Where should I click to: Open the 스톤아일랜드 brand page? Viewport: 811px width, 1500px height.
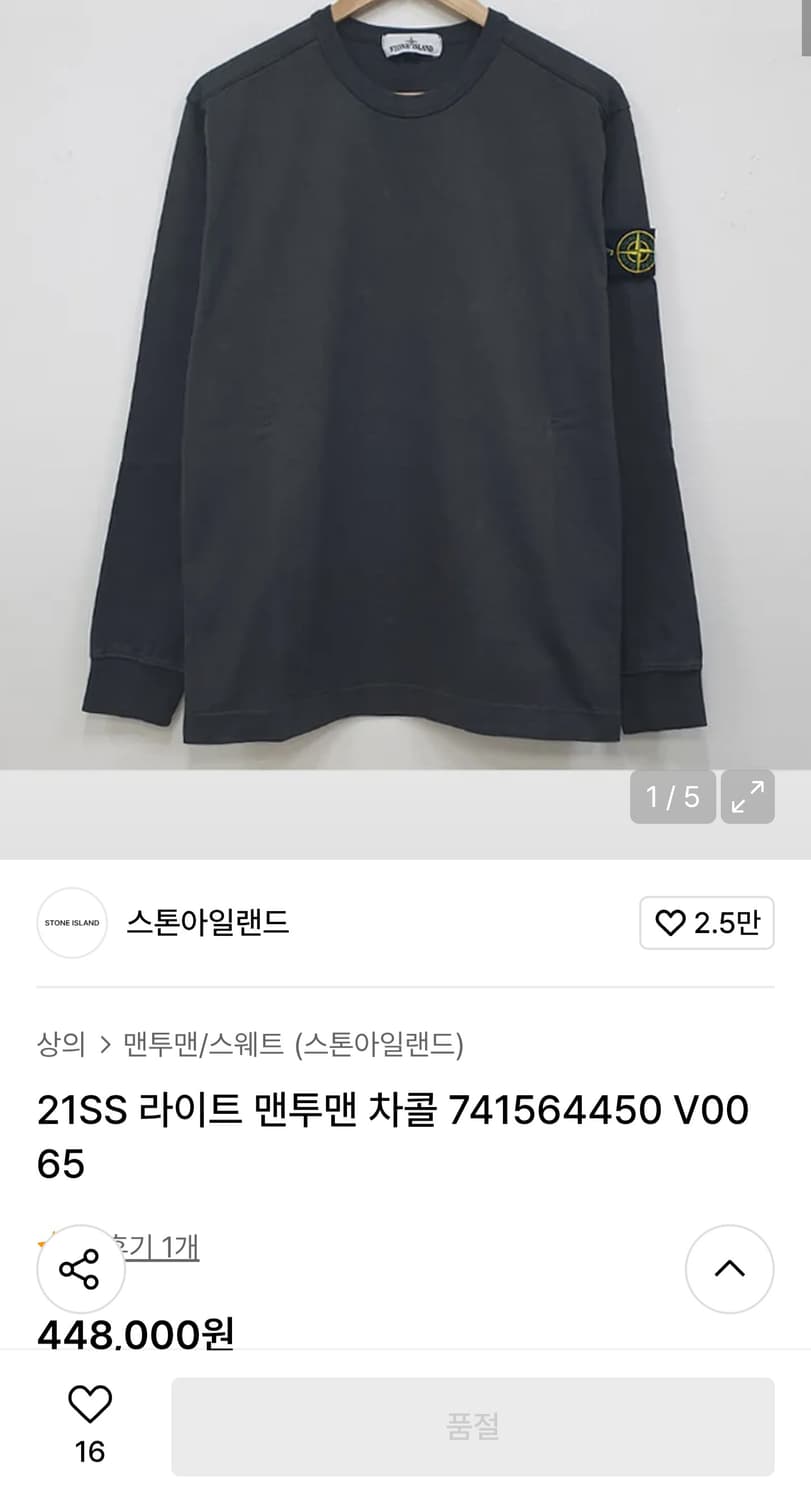(208, 923)
